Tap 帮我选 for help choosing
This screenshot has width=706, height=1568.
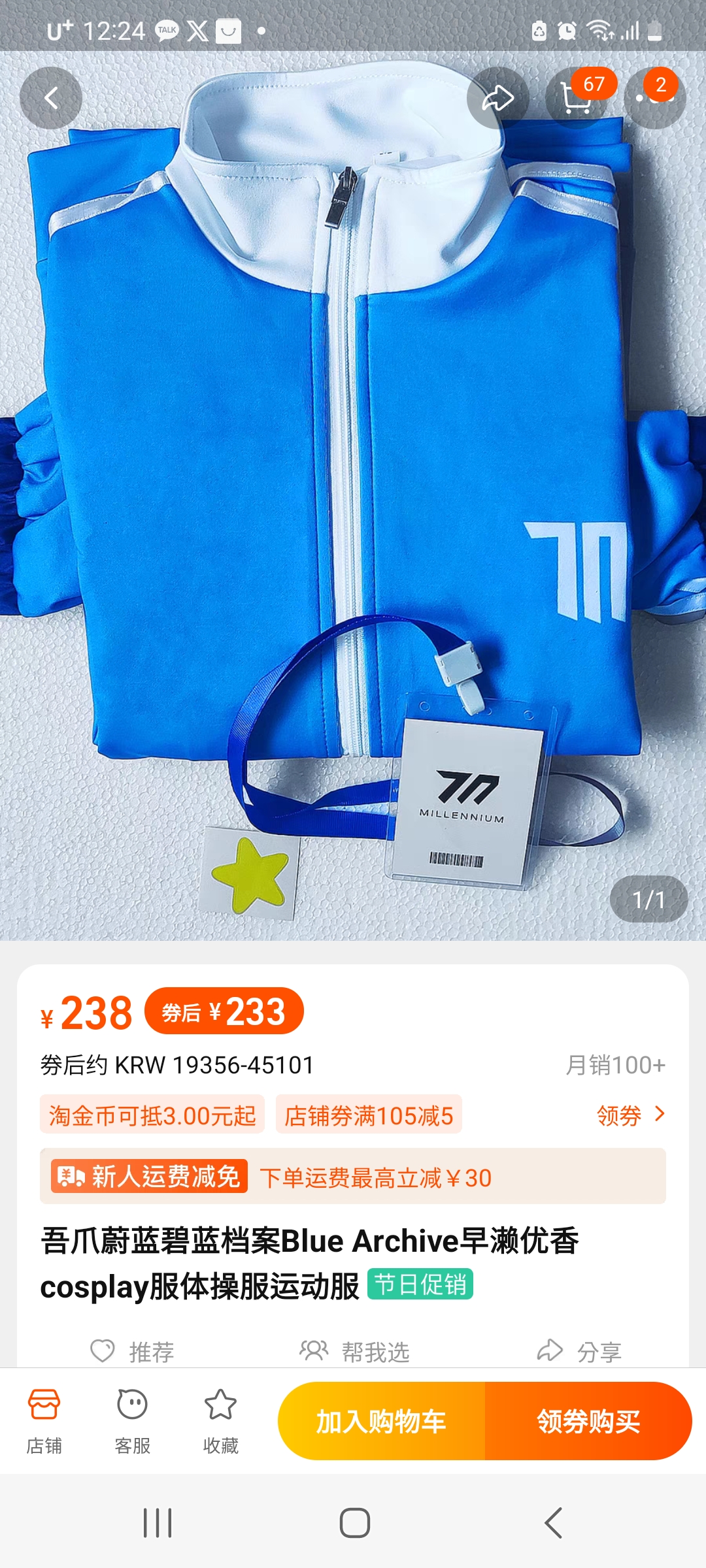(354, 1351)
